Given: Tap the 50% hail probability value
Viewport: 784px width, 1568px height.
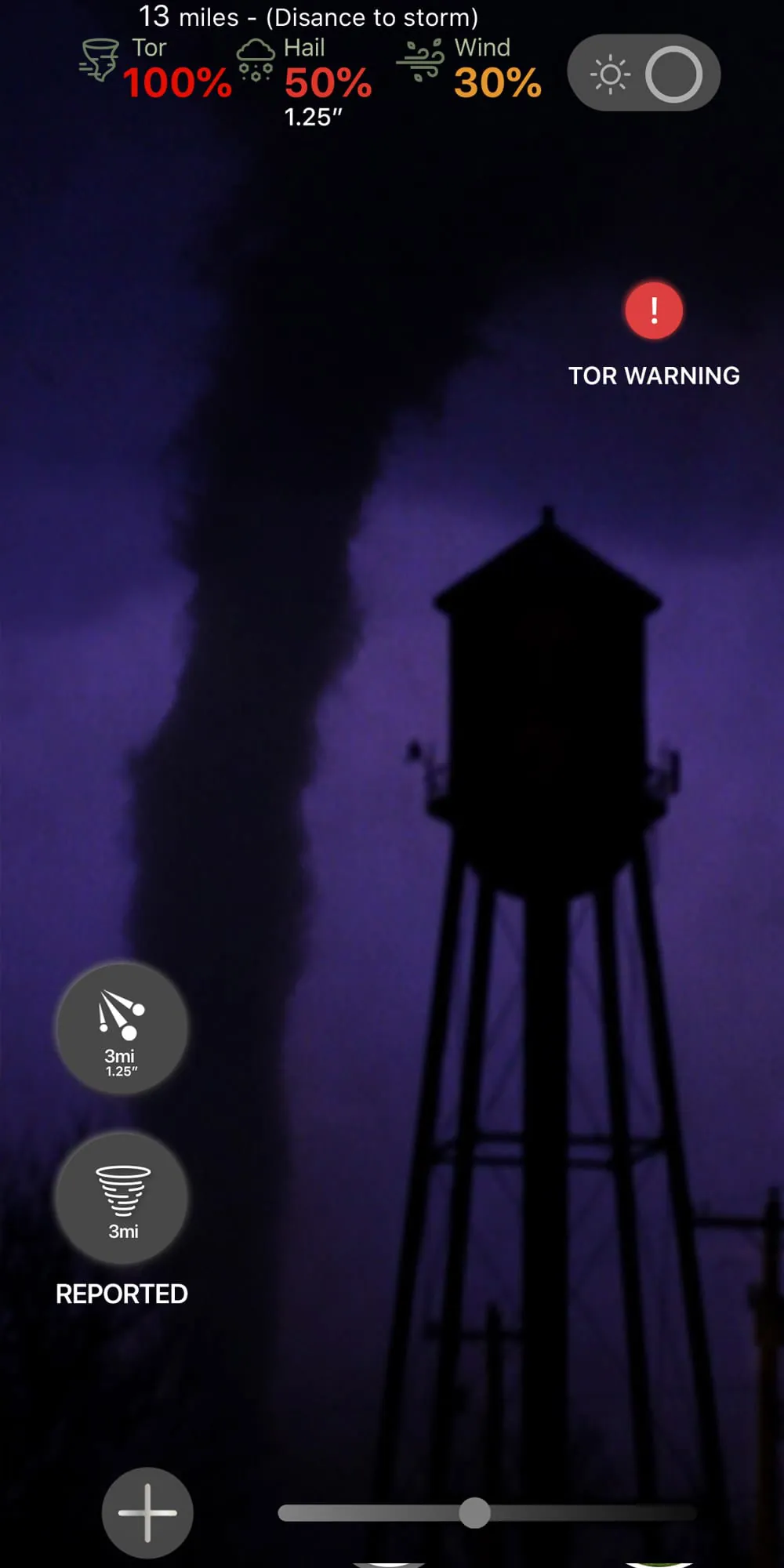Looking at the screenshot, I should (328, 82).
